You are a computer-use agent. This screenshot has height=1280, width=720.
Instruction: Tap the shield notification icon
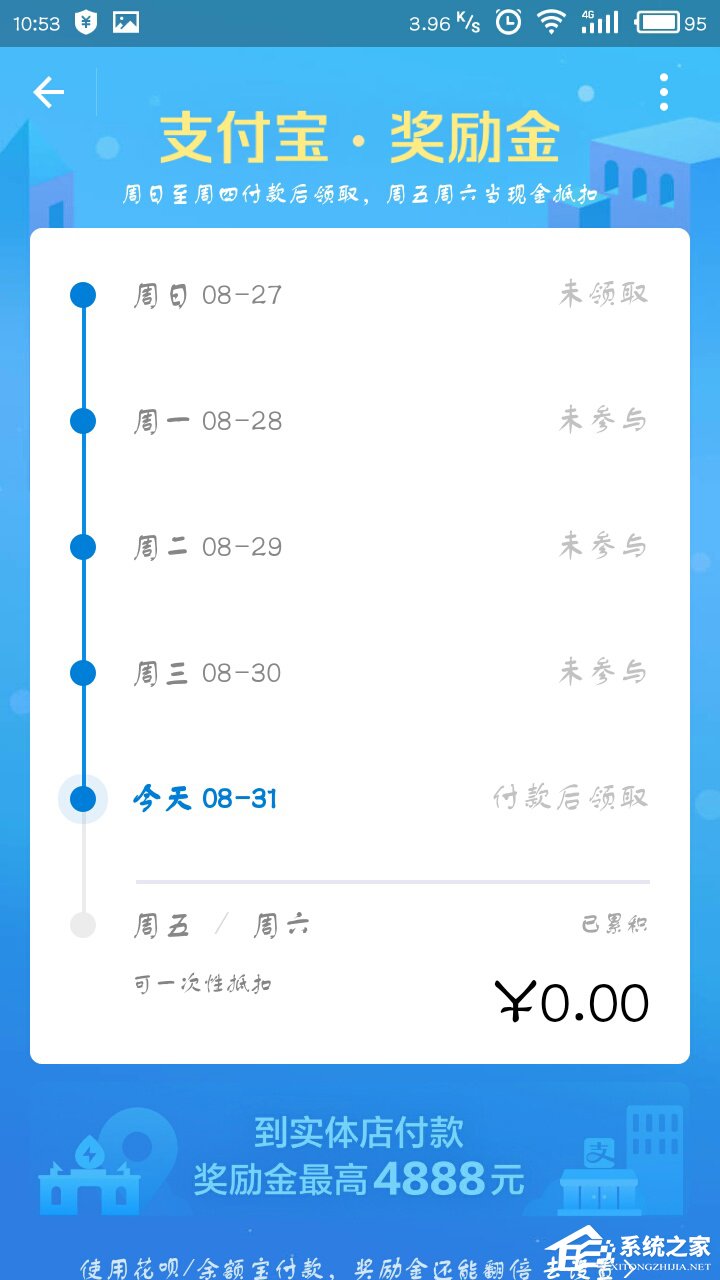pyautogui.click(x=85, y=21)
